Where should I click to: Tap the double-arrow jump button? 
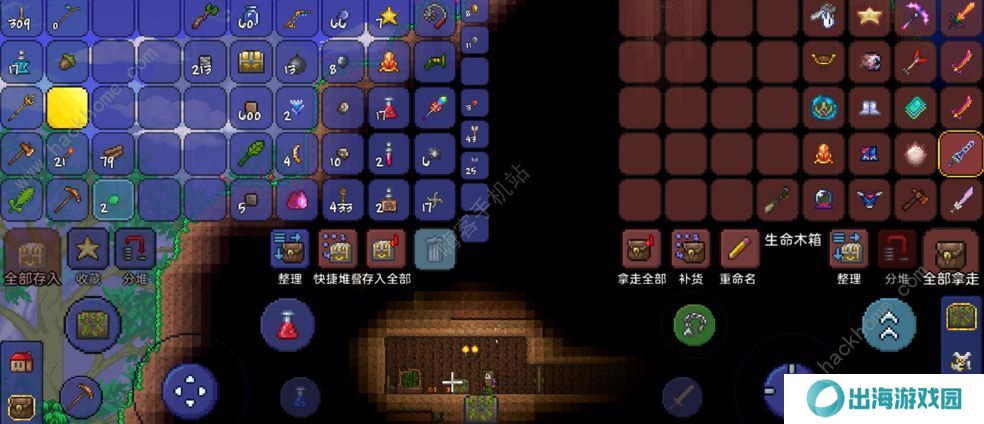[890, 324]
